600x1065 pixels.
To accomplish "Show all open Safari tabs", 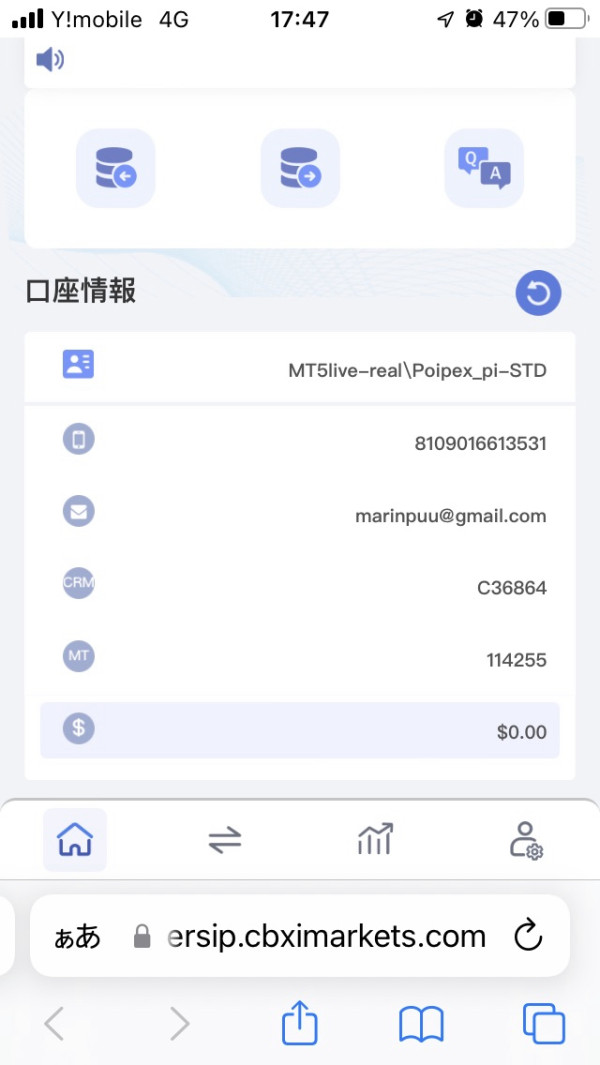I will pos(544,1024).
